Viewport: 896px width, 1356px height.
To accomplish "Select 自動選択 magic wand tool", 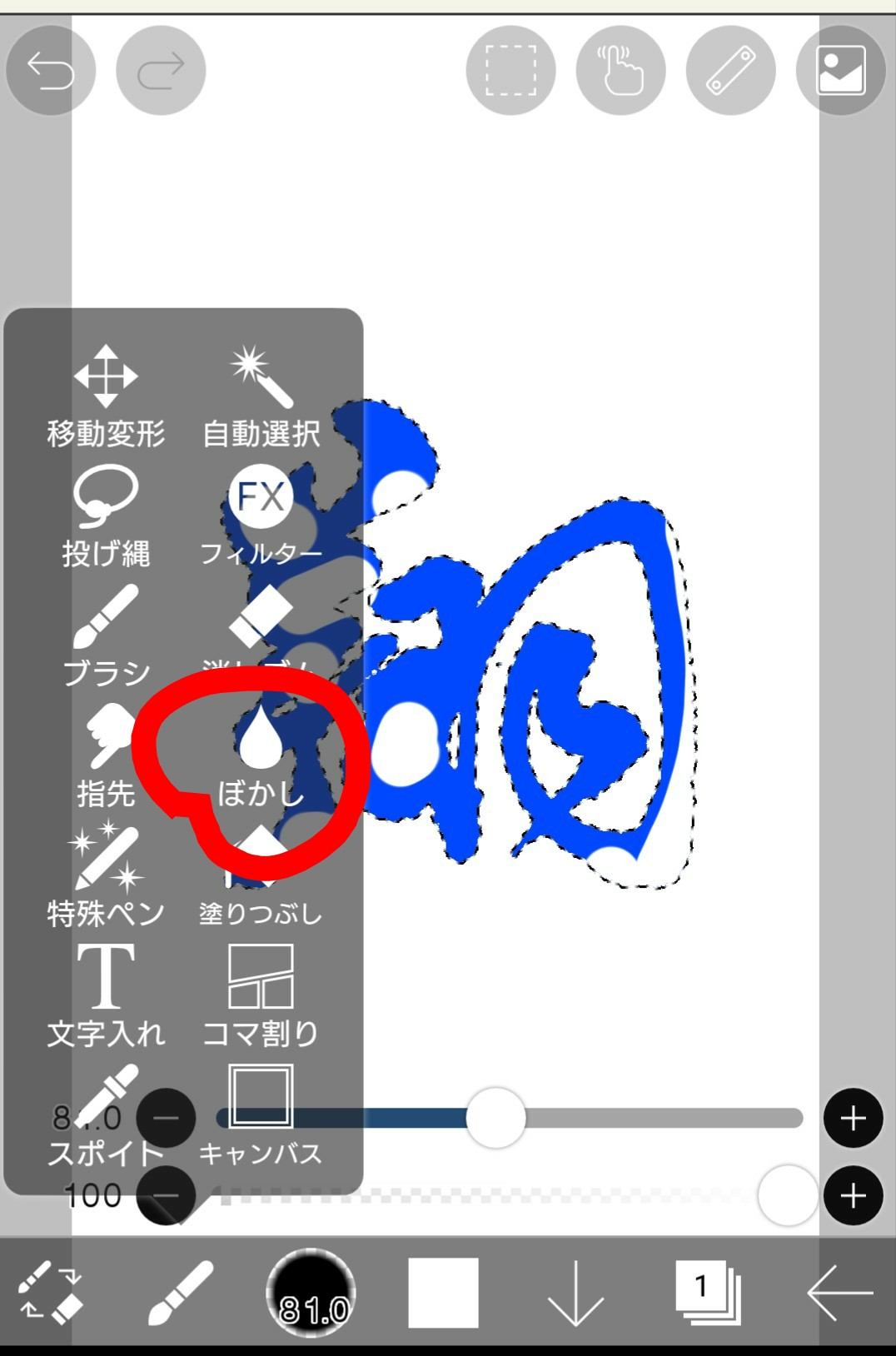I will point(261,396).
